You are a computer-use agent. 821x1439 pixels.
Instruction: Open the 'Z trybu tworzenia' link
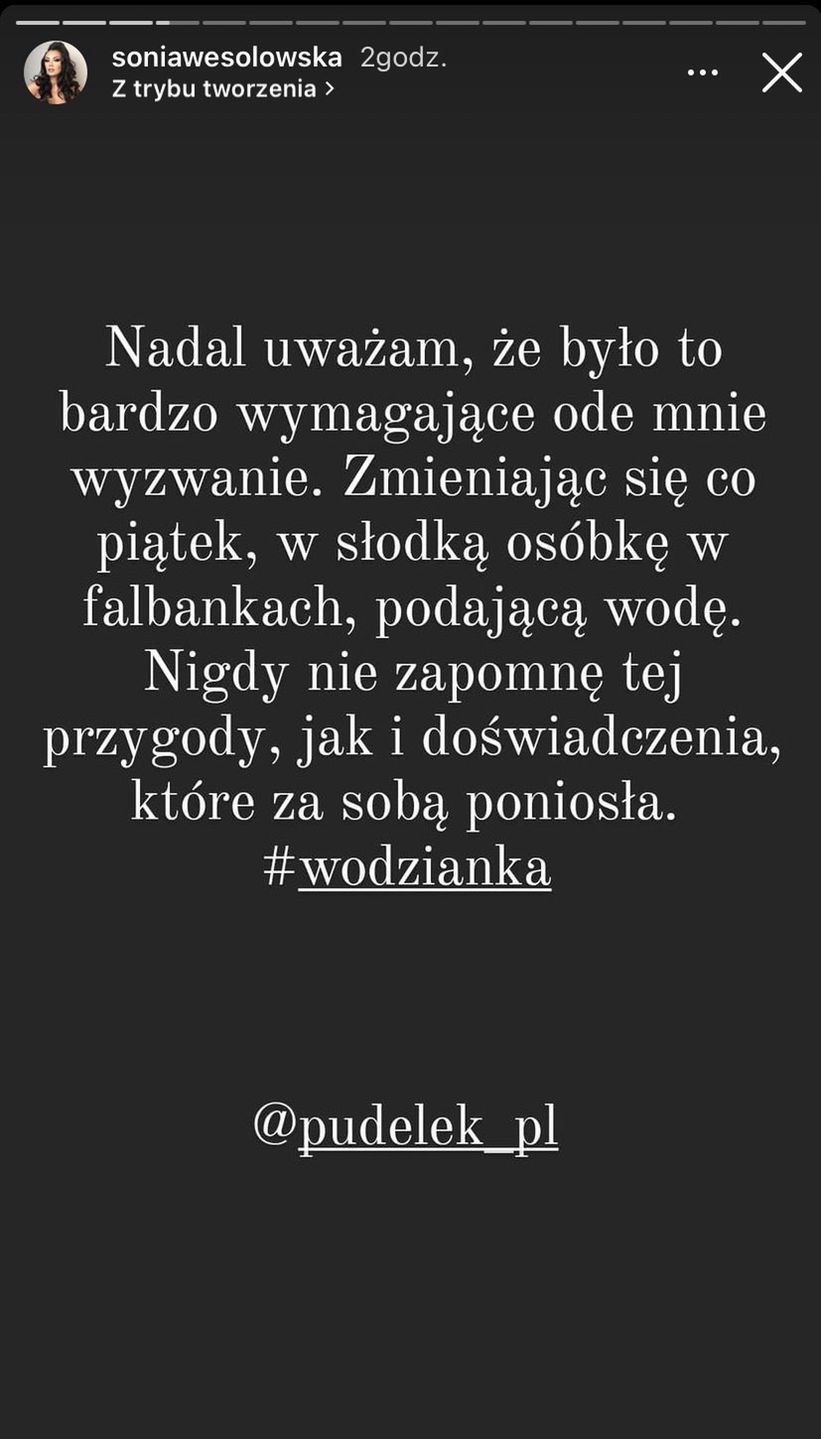pyautogui.click(x=222, y=89)
